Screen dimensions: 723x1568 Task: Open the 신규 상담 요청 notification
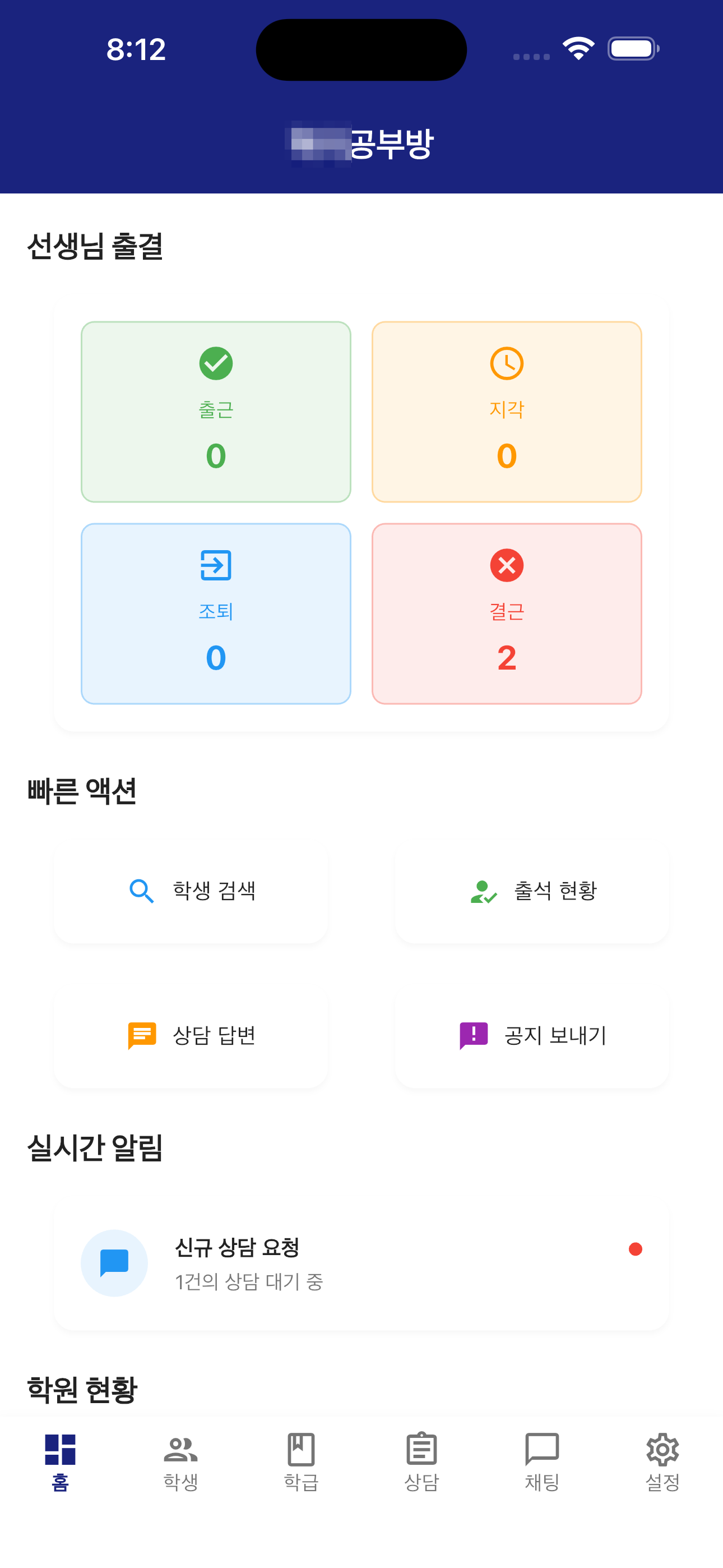pyautogui.click(x=361, y=1262)
